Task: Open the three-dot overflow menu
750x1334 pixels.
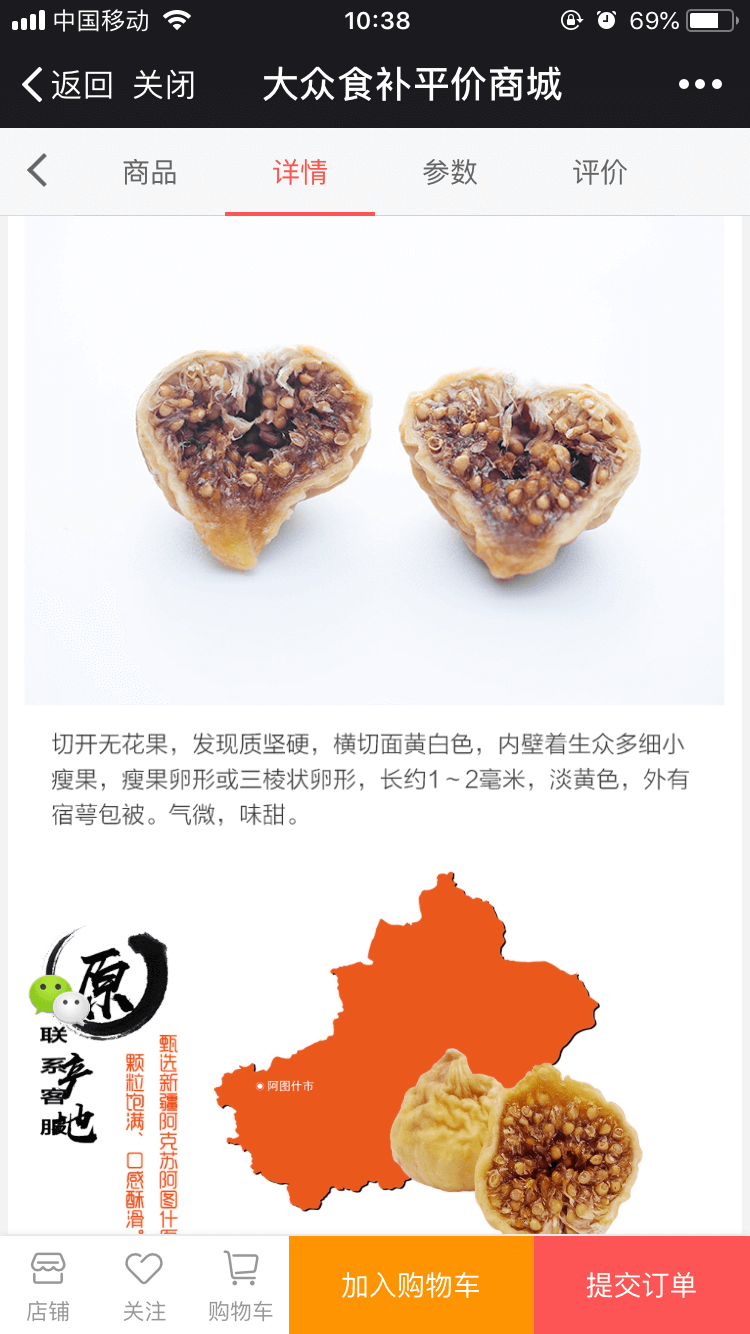Action: point(699,85)
